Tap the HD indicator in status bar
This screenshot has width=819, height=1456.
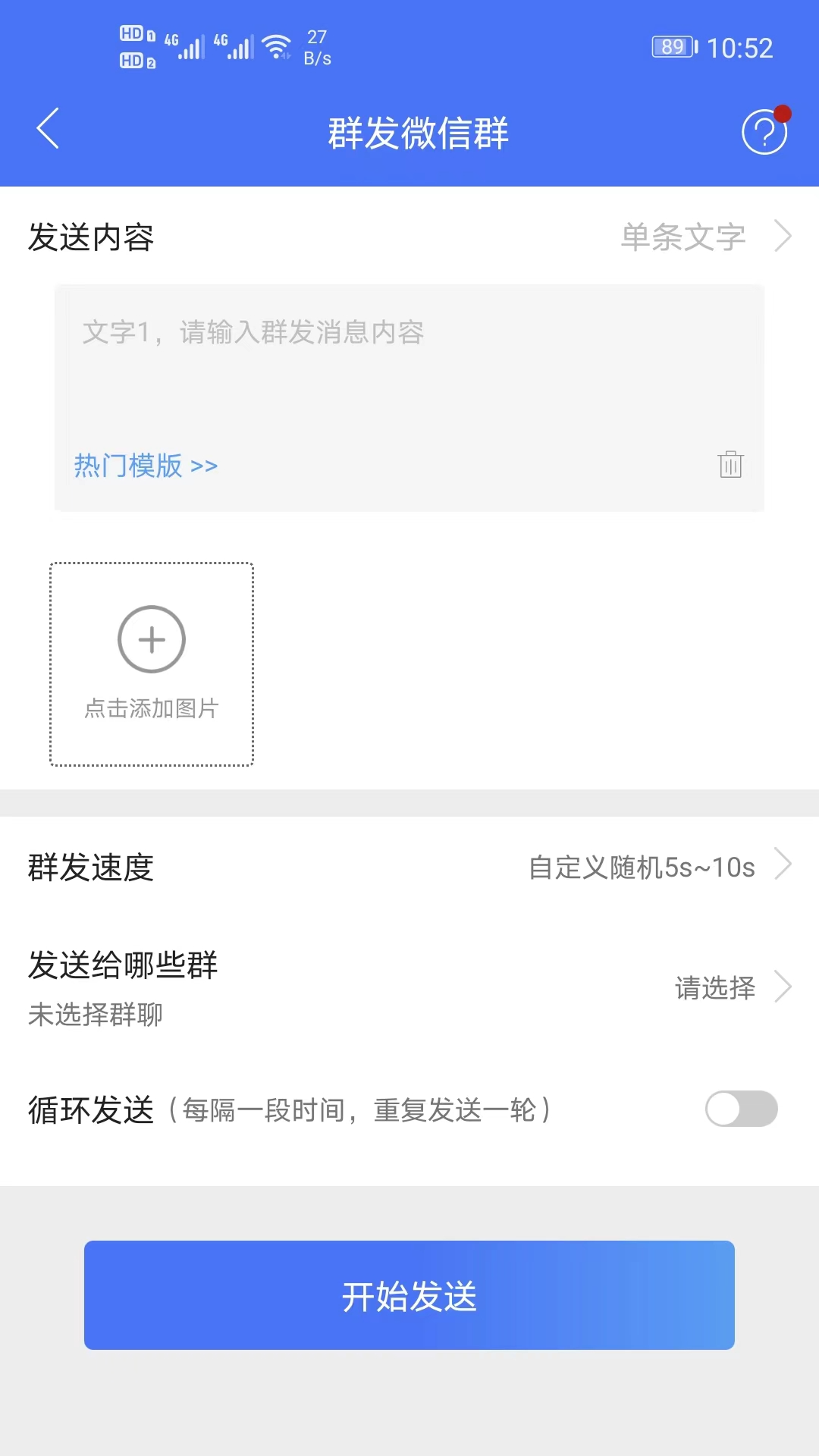pyautogui.click(x=135, y=47)
